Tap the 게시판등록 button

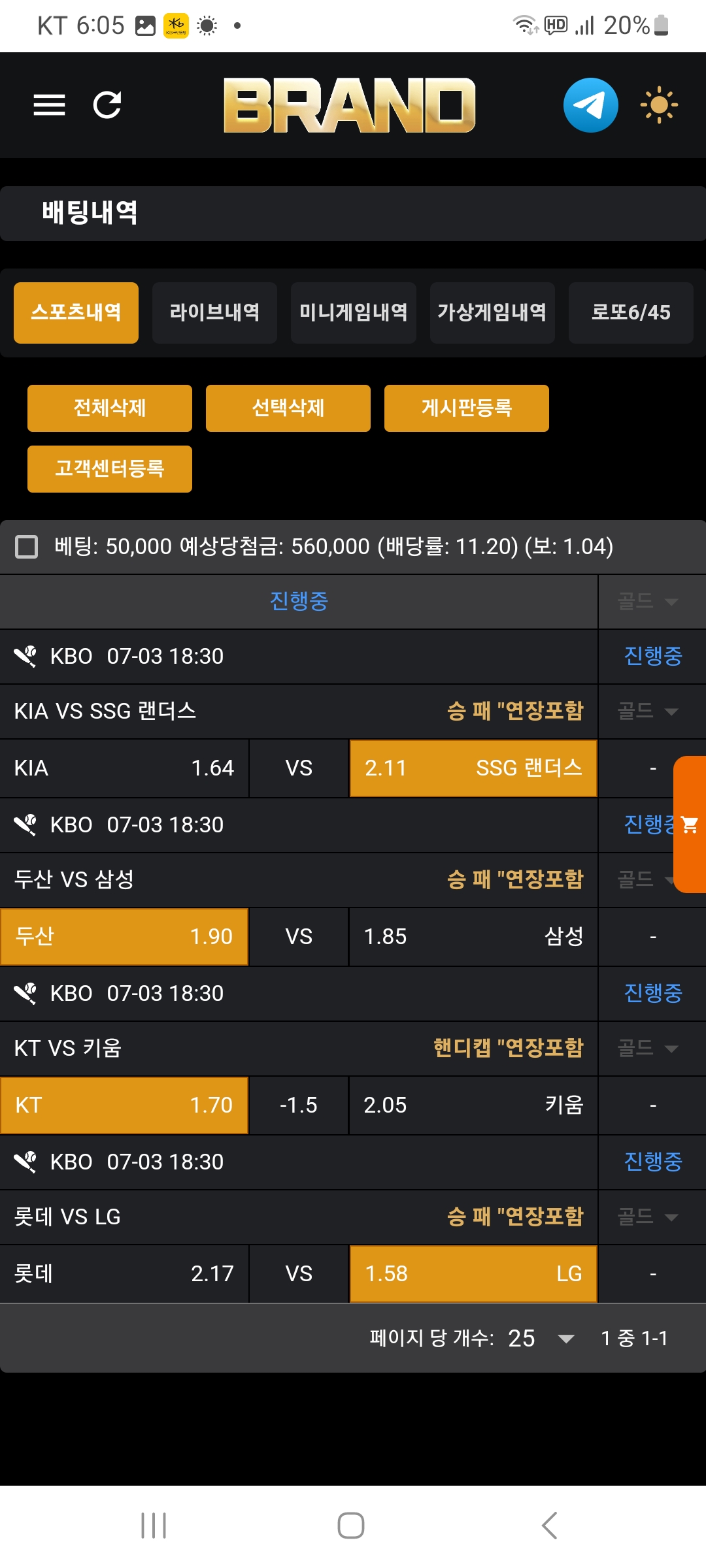pos(467,408)
